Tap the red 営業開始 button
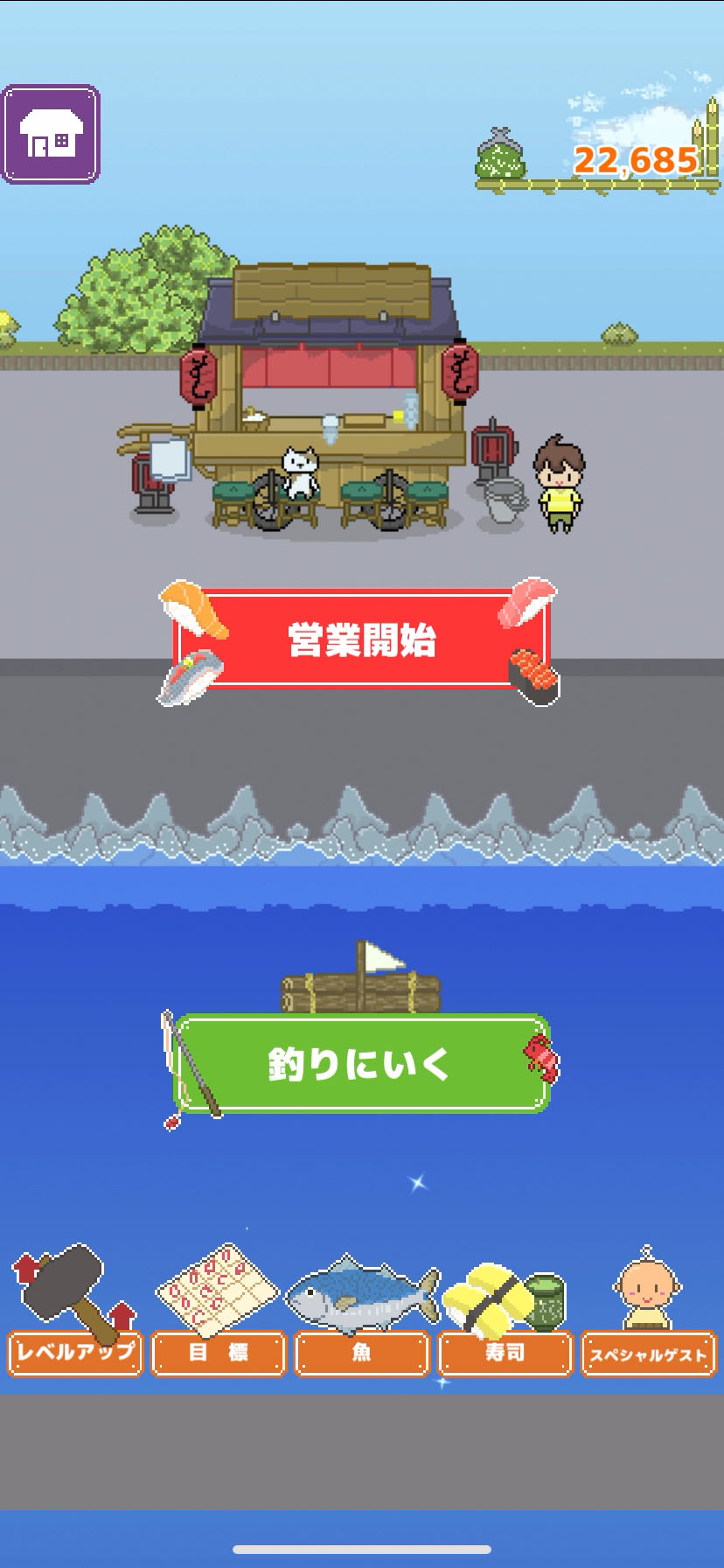Viewport: 724px width, 1568px height. [x=362, y=640]
